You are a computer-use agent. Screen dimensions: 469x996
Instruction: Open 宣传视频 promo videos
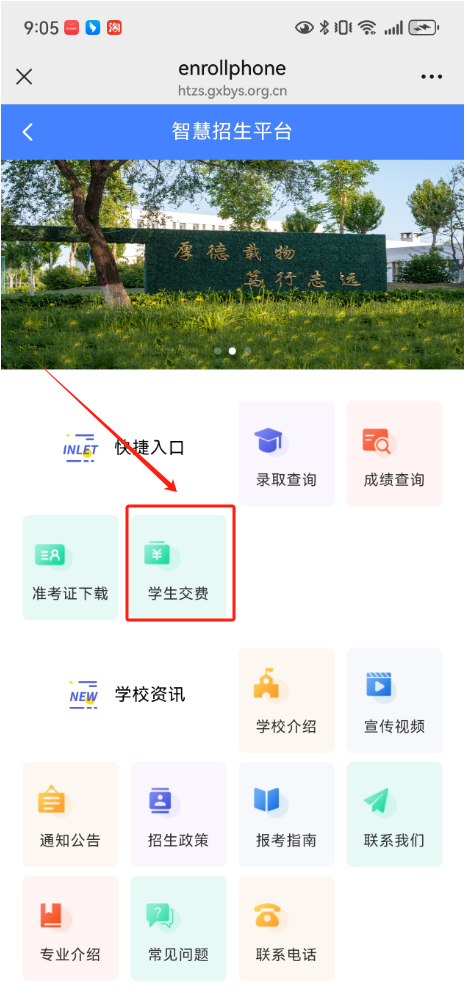click(x=394, y=700)
